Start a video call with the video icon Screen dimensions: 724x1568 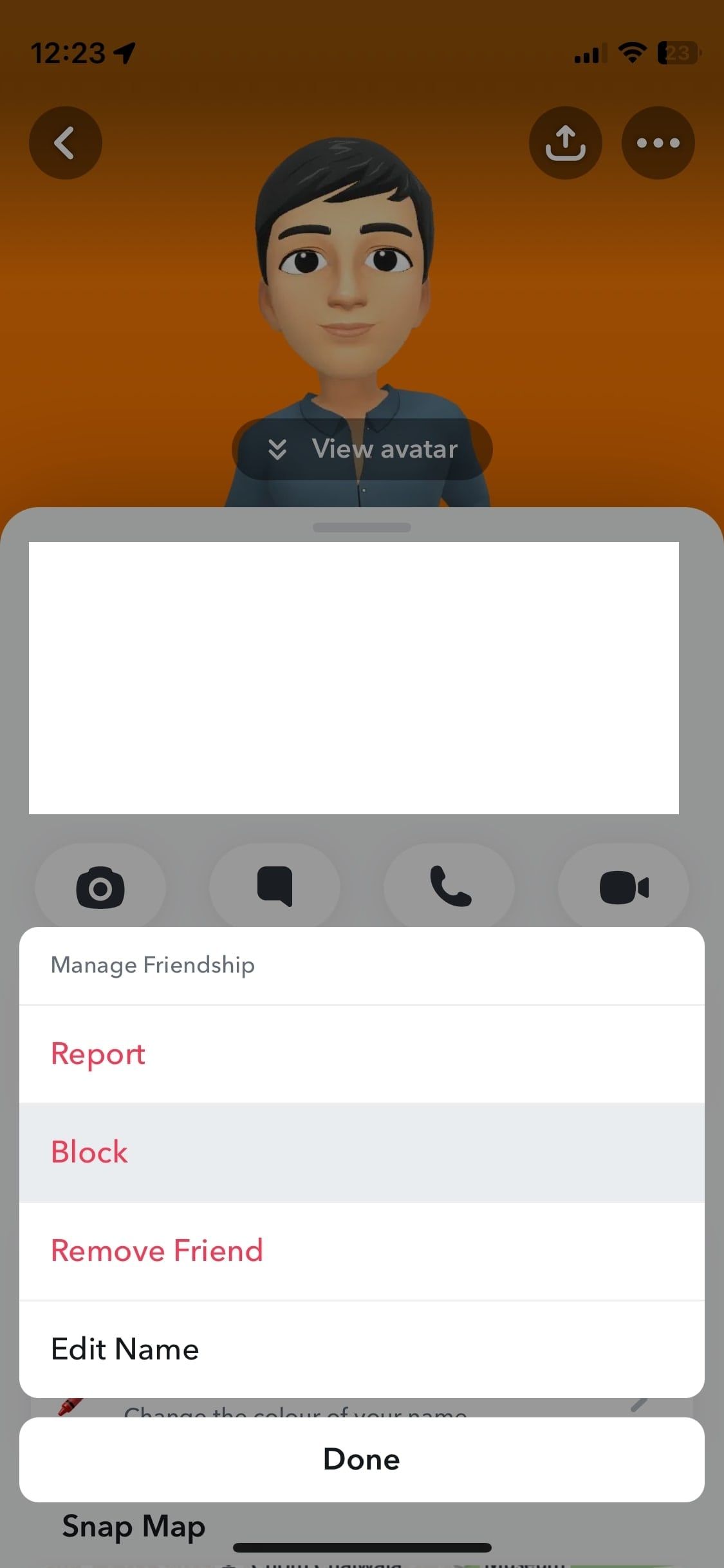tap(623, 886)
